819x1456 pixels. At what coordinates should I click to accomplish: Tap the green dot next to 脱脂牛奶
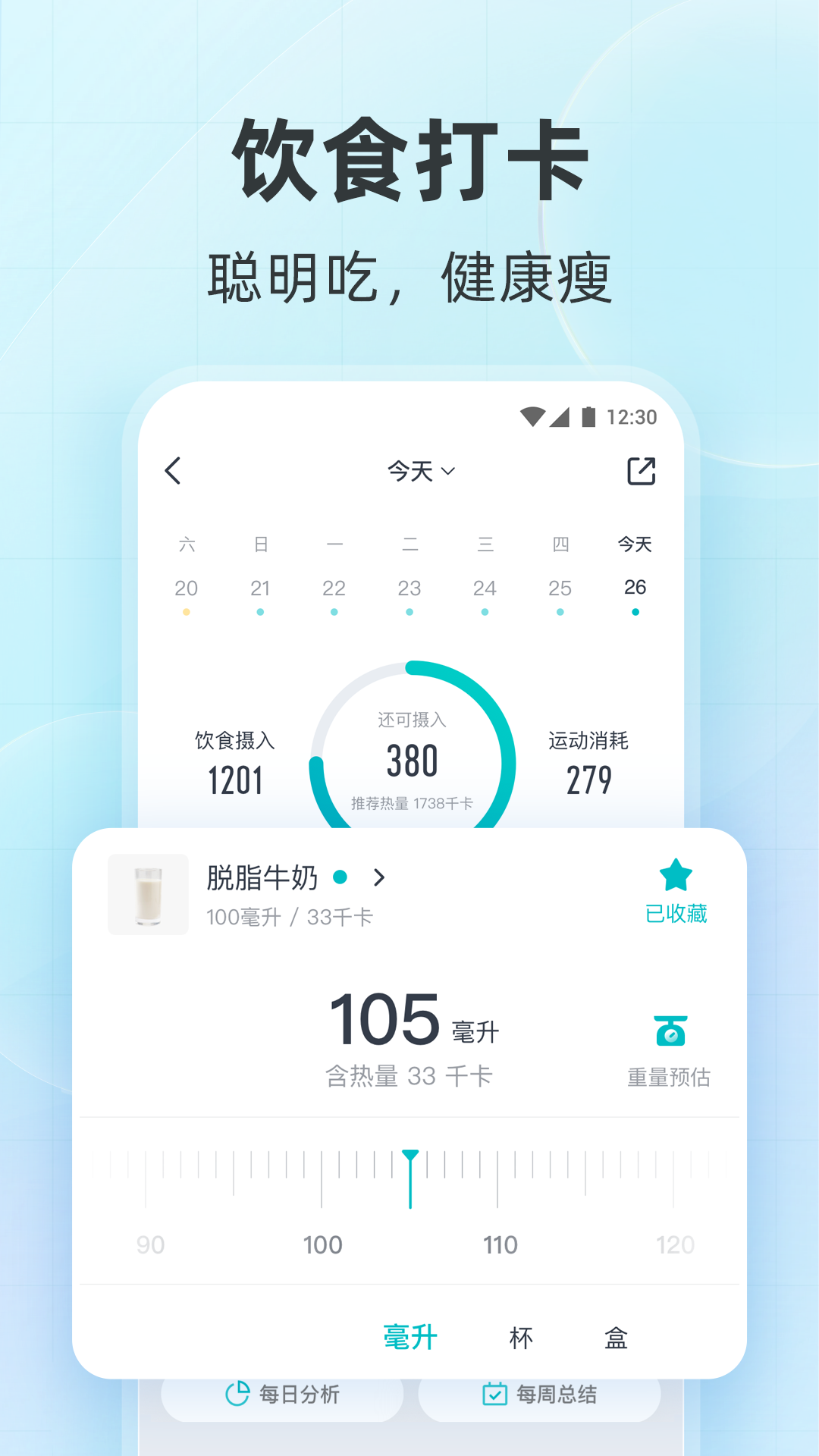point(340,876)
